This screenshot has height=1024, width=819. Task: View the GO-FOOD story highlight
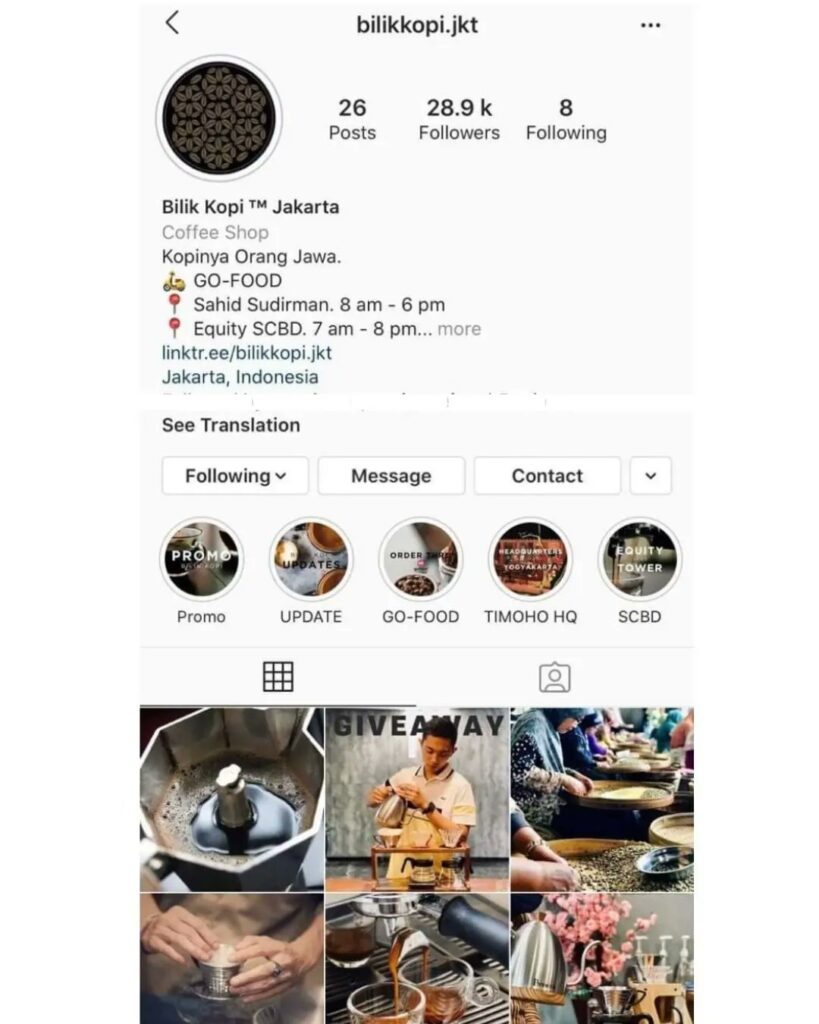pos(420,559)
